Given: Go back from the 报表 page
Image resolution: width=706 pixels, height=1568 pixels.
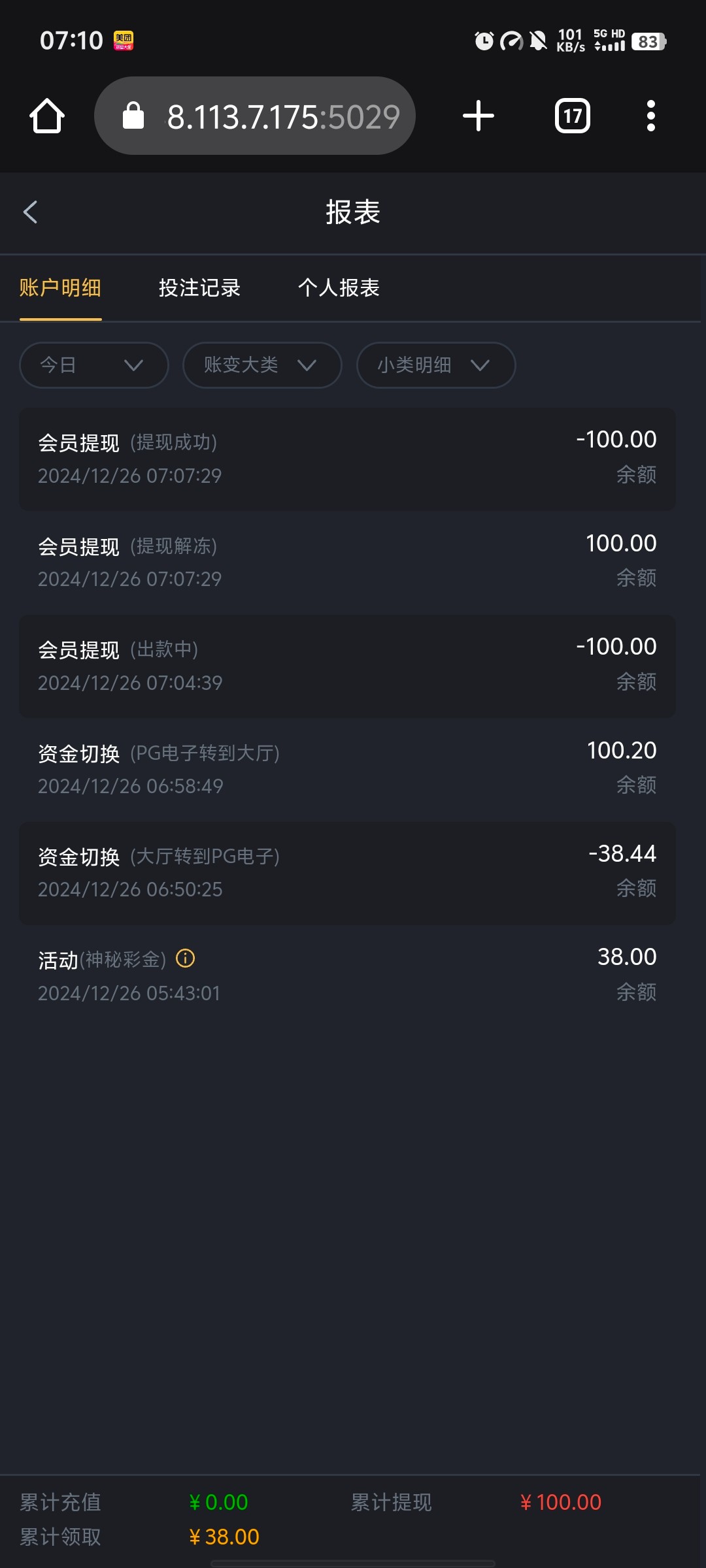Looking at the screenshot, I should click(31, 212).
